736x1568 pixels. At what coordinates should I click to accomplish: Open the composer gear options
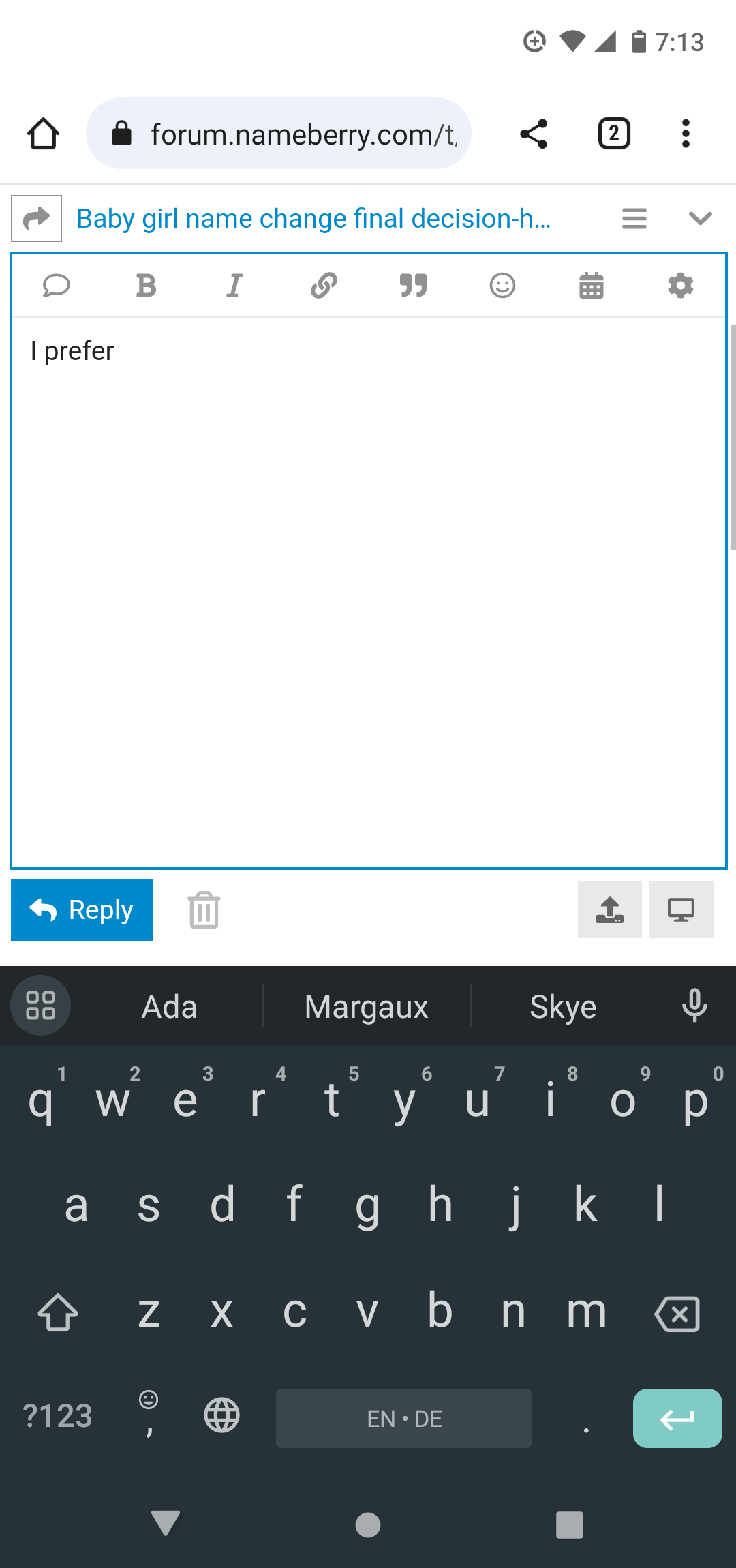681,286
